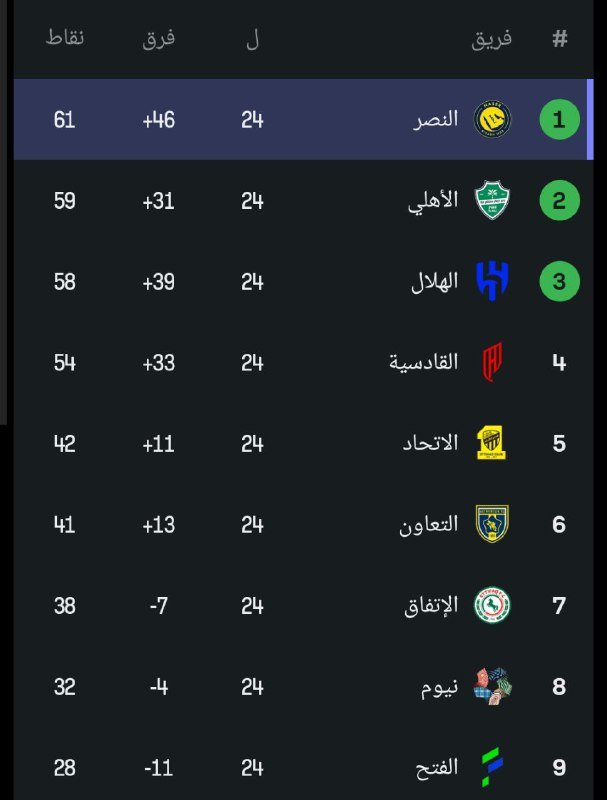
Task: Open التعاون from the table
Action: point(429,525)
